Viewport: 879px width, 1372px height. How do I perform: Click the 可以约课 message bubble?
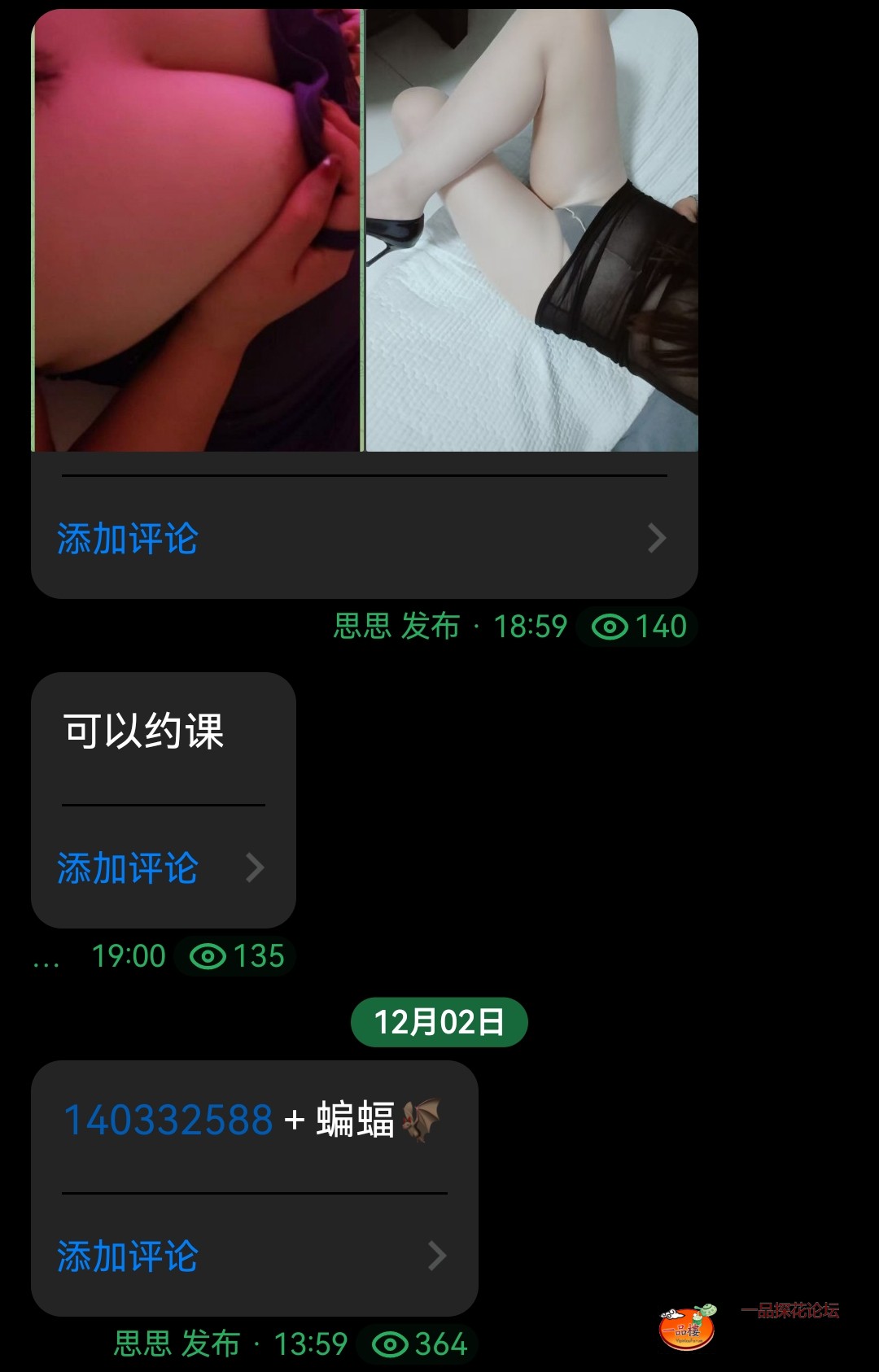(145, 731)
